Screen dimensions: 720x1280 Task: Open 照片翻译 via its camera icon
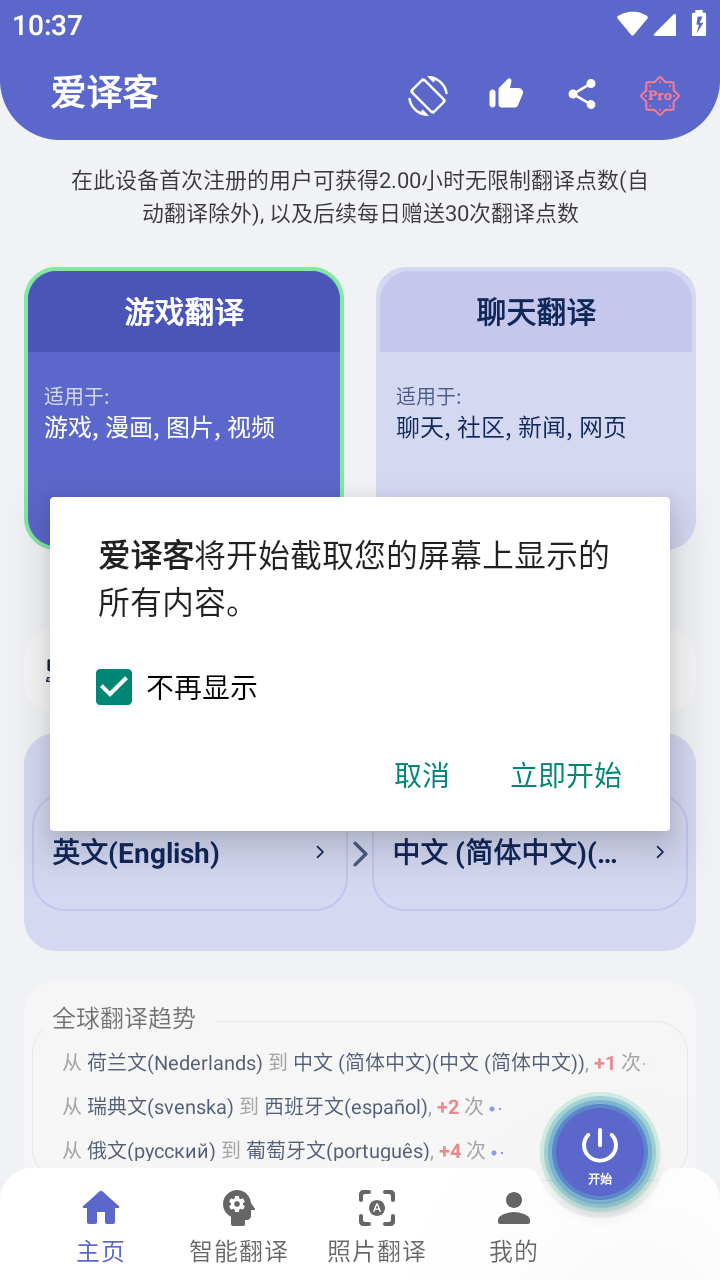pyautogui.click(x=375, y=1207)
